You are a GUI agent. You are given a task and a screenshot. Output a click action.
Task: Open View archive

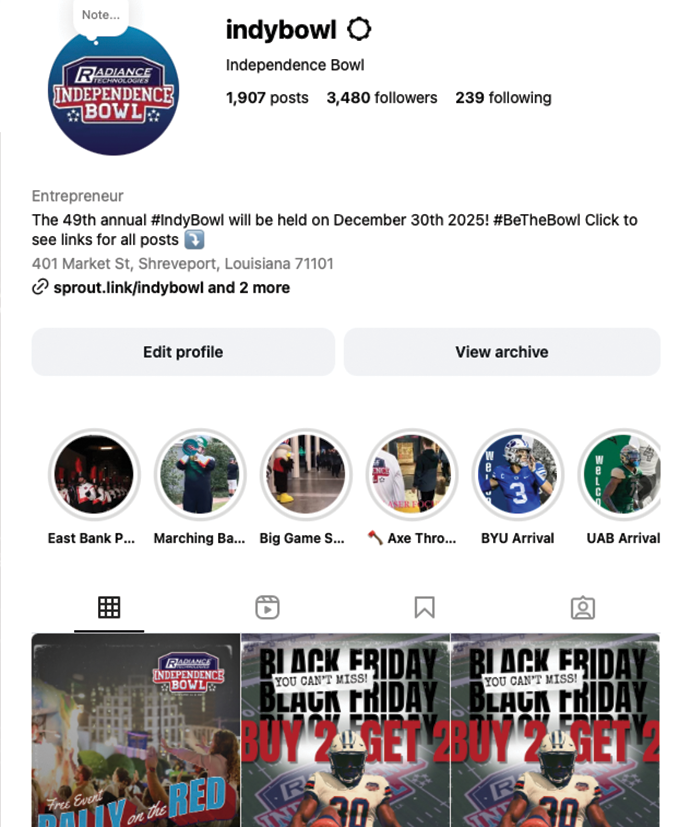coord(502,352)
